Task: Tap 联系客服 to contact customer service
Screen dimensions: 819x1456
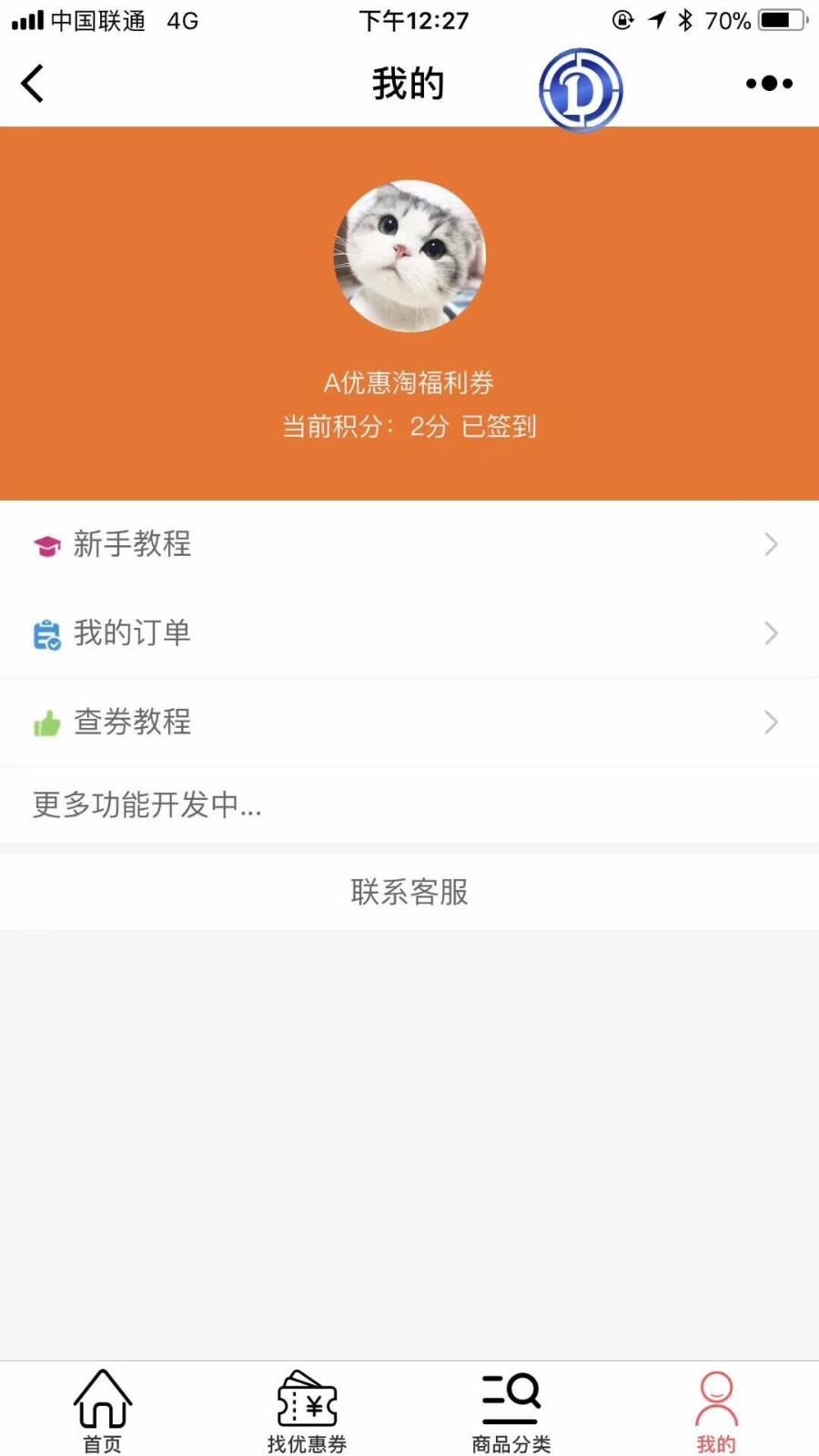Action: (409, 892)
